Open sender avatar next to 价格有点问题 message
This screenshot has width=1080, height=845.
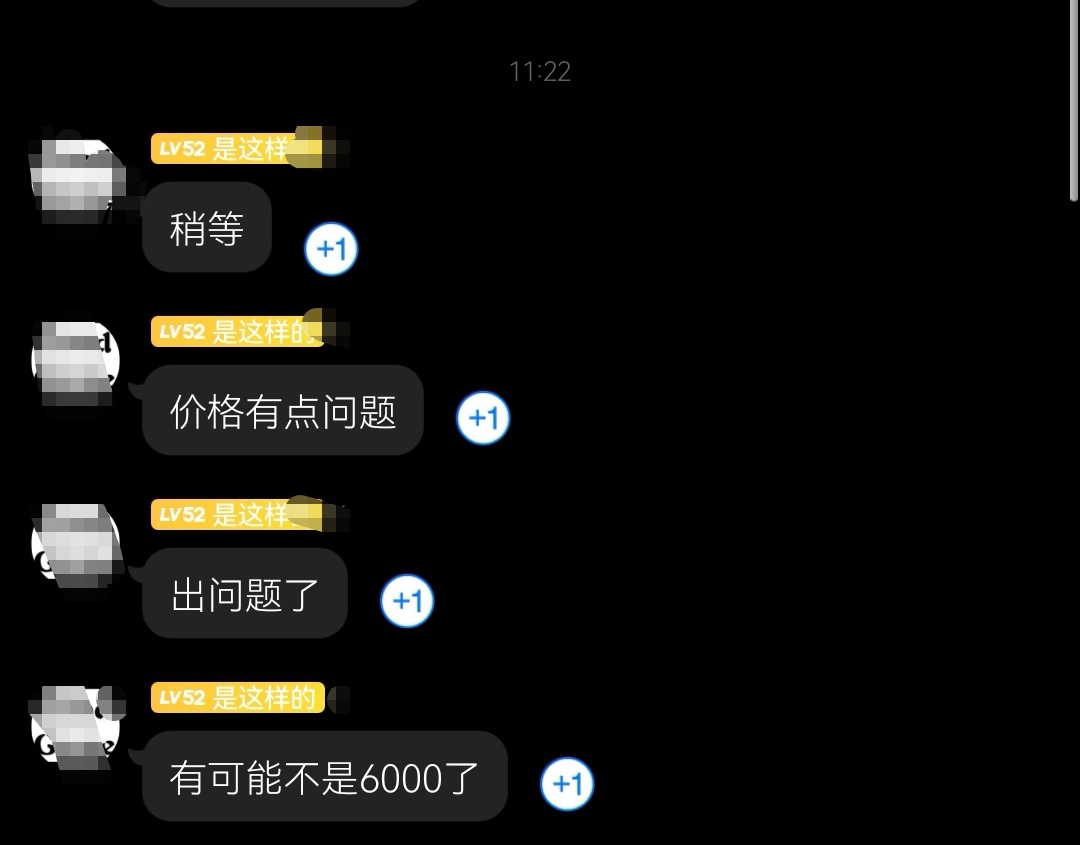pos(76,362)
